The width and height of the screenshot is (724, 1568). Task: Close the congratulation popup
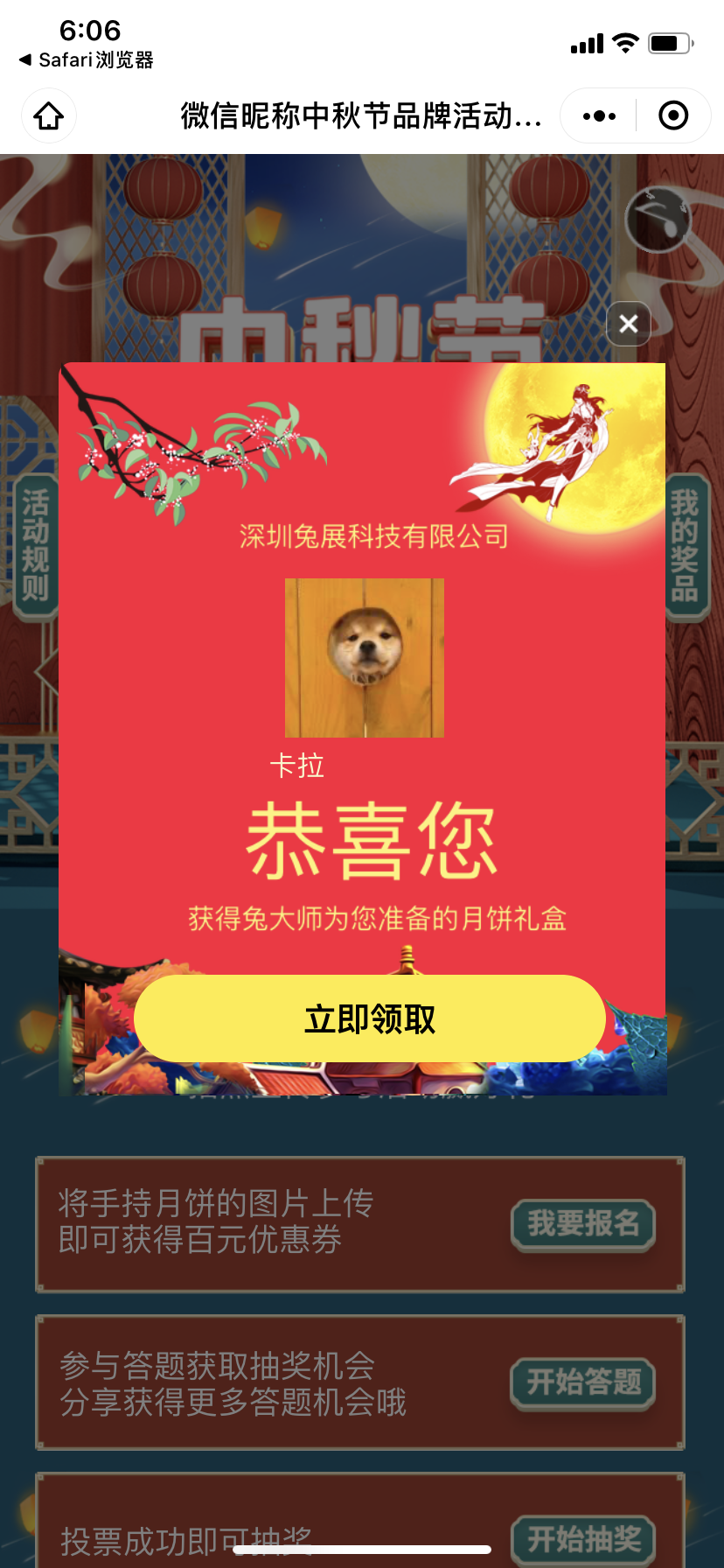629,324
